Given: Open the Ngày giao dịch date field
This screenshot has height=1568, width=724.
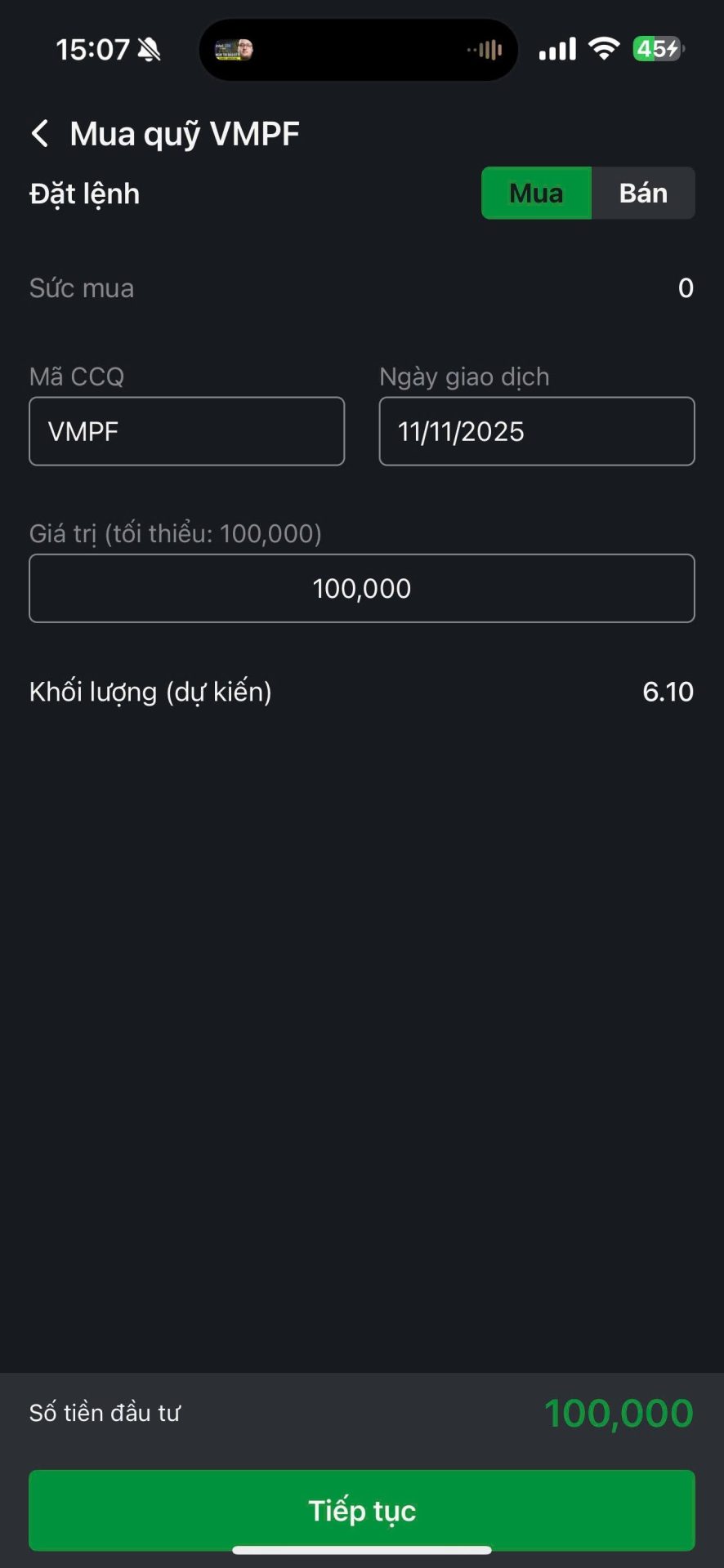Looking at the screenshot, I should tap(536, 431).
